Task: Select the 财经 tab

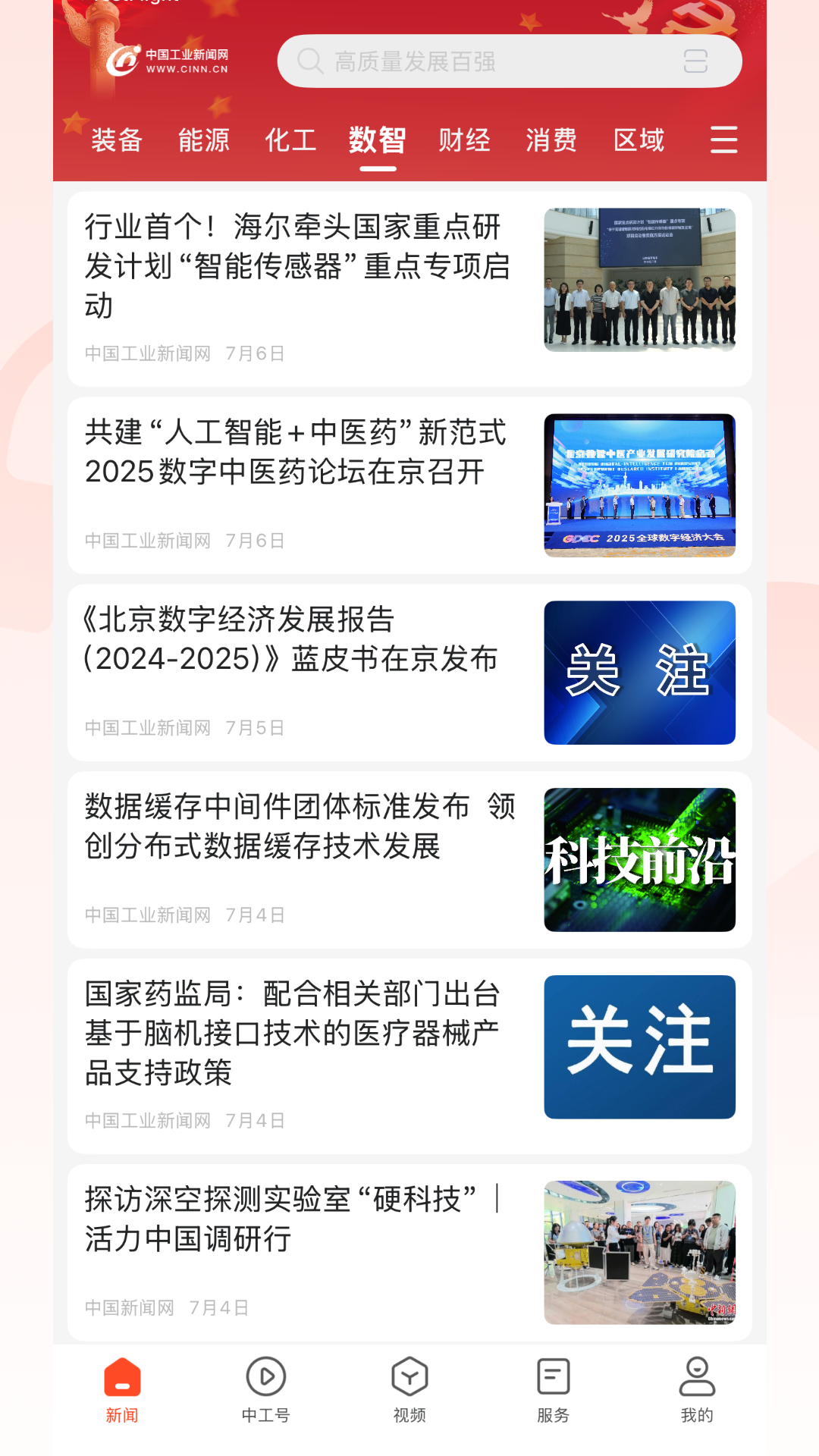Action: 464,141
